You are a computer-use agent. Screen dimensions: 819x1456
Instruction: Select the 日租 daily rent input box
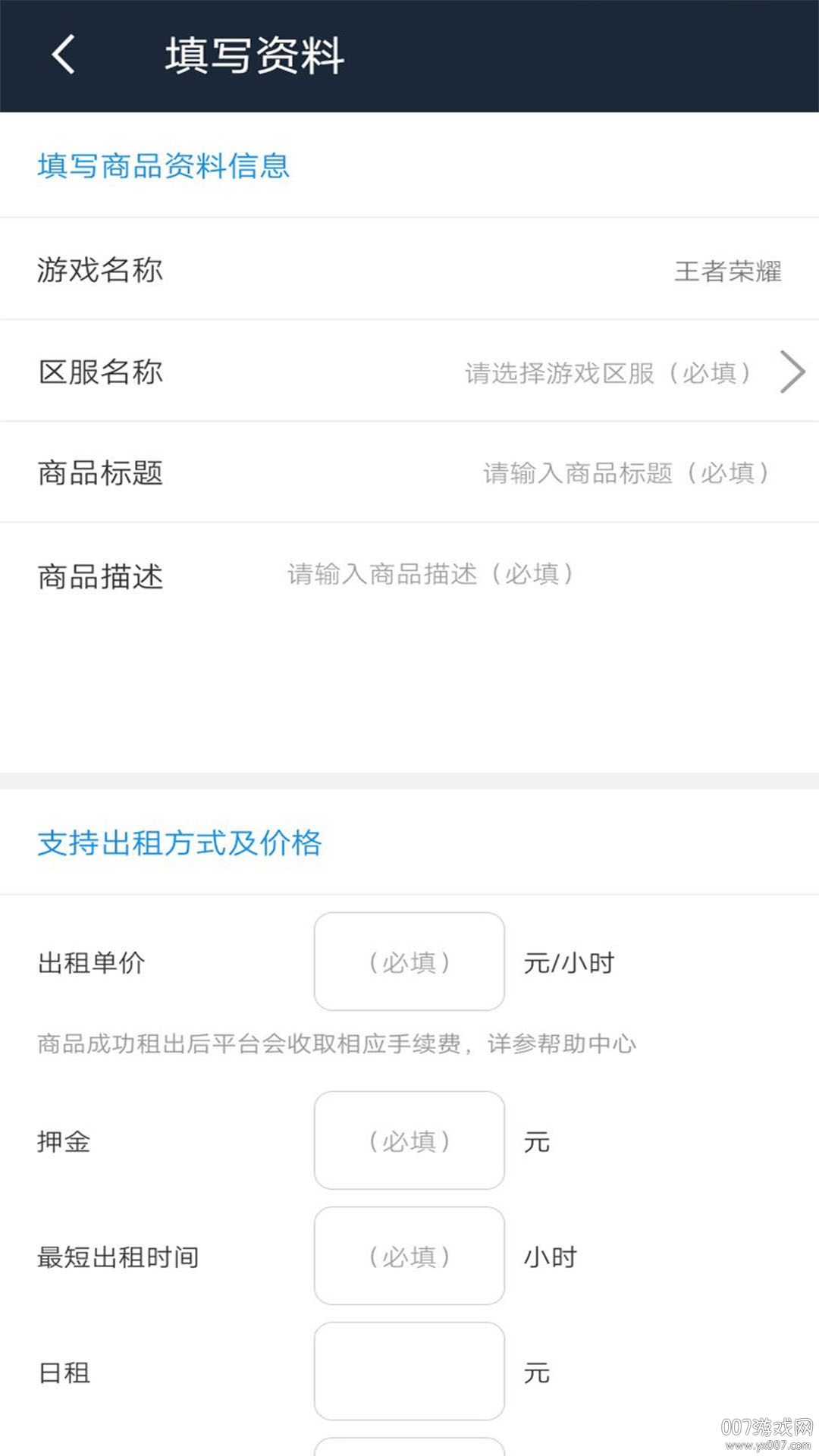(x=409, y=1371)
